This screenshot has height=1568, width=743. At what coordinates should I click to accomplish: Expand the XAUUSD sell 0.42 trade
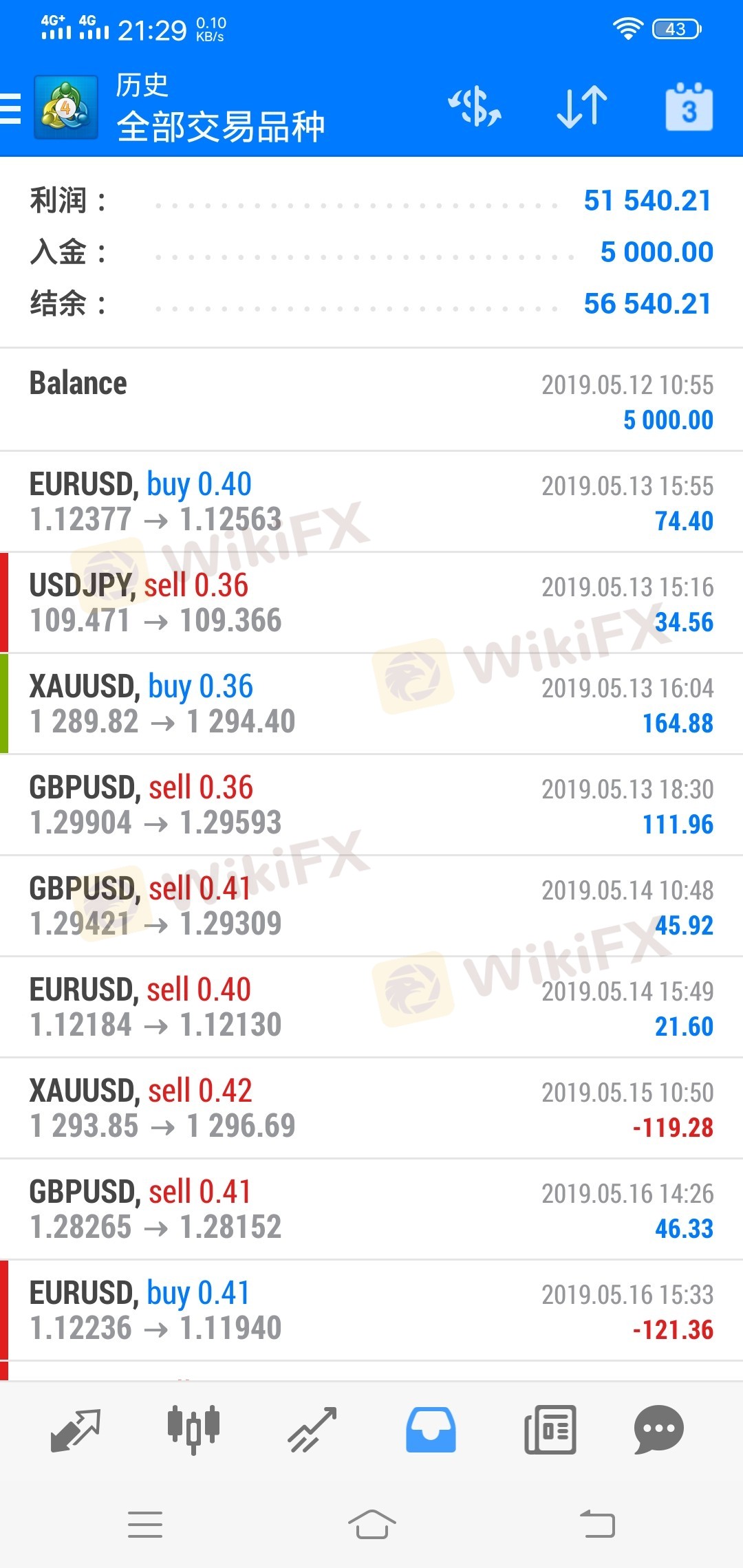click(371, 1109)
